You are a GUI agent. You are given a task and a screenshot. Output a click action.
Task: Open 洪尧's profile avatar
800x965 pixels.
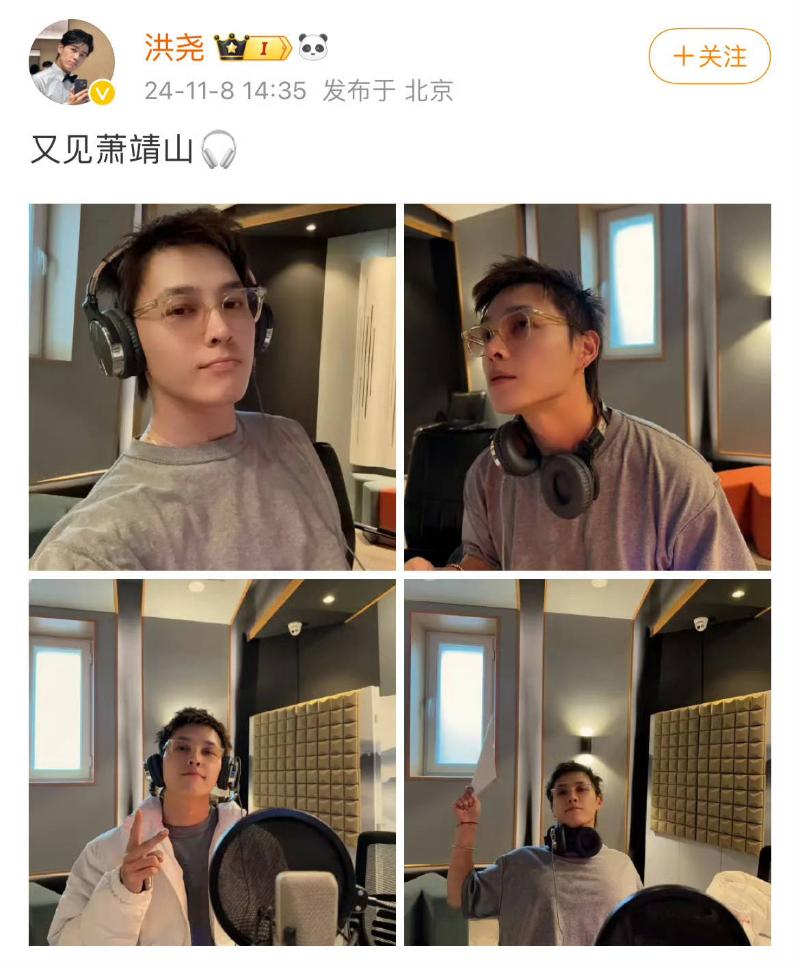point(71,62)
